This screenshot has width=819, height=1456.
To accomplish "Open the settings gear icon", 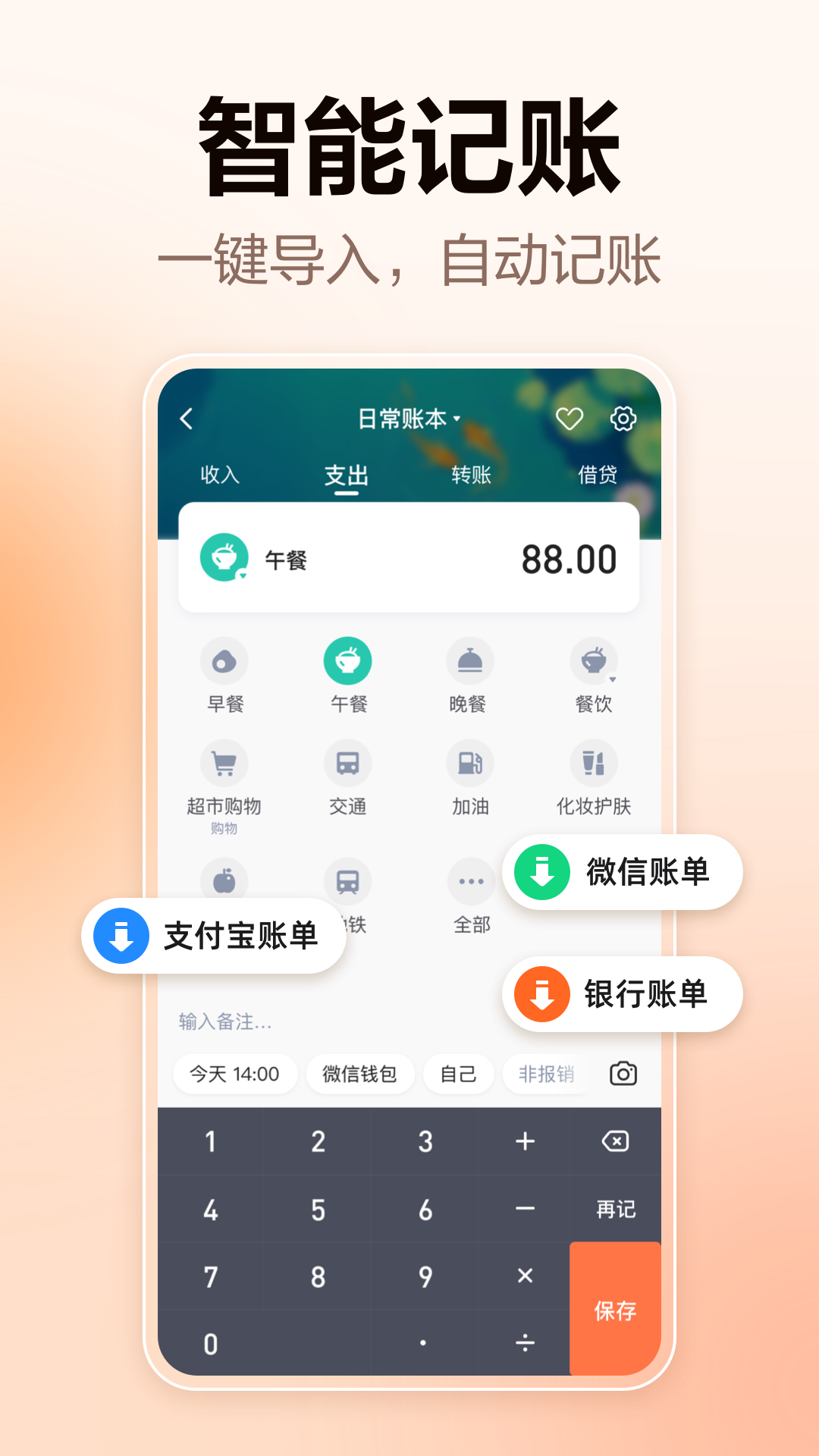I will pyautogui.click(x=623, y=419).
